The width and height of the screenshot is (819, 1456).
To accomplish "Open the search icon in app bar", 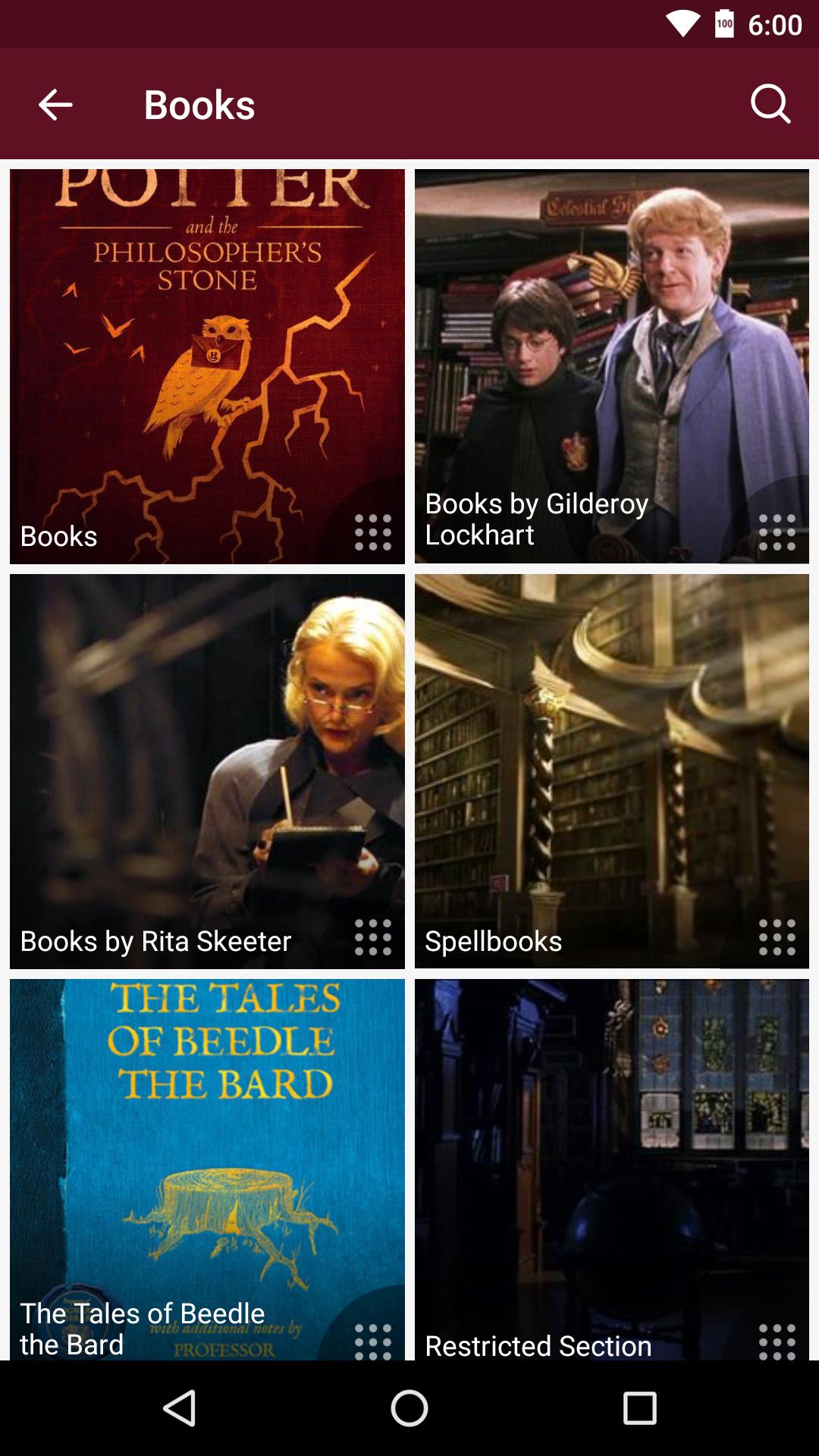I will [770, 104].
